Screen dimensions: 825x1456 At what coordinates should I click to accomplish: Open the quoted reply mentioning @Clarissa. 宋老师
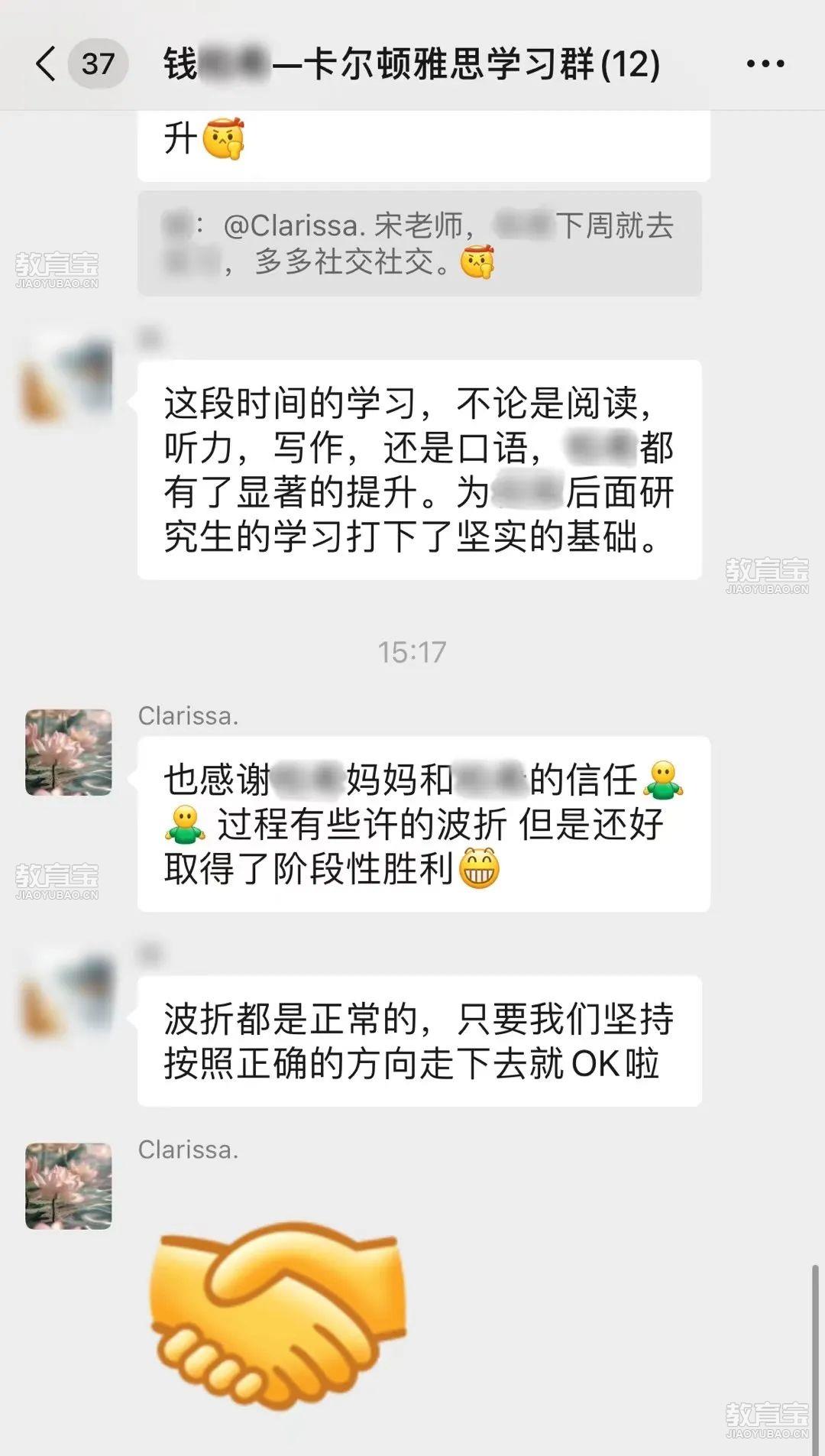(419, 244)
